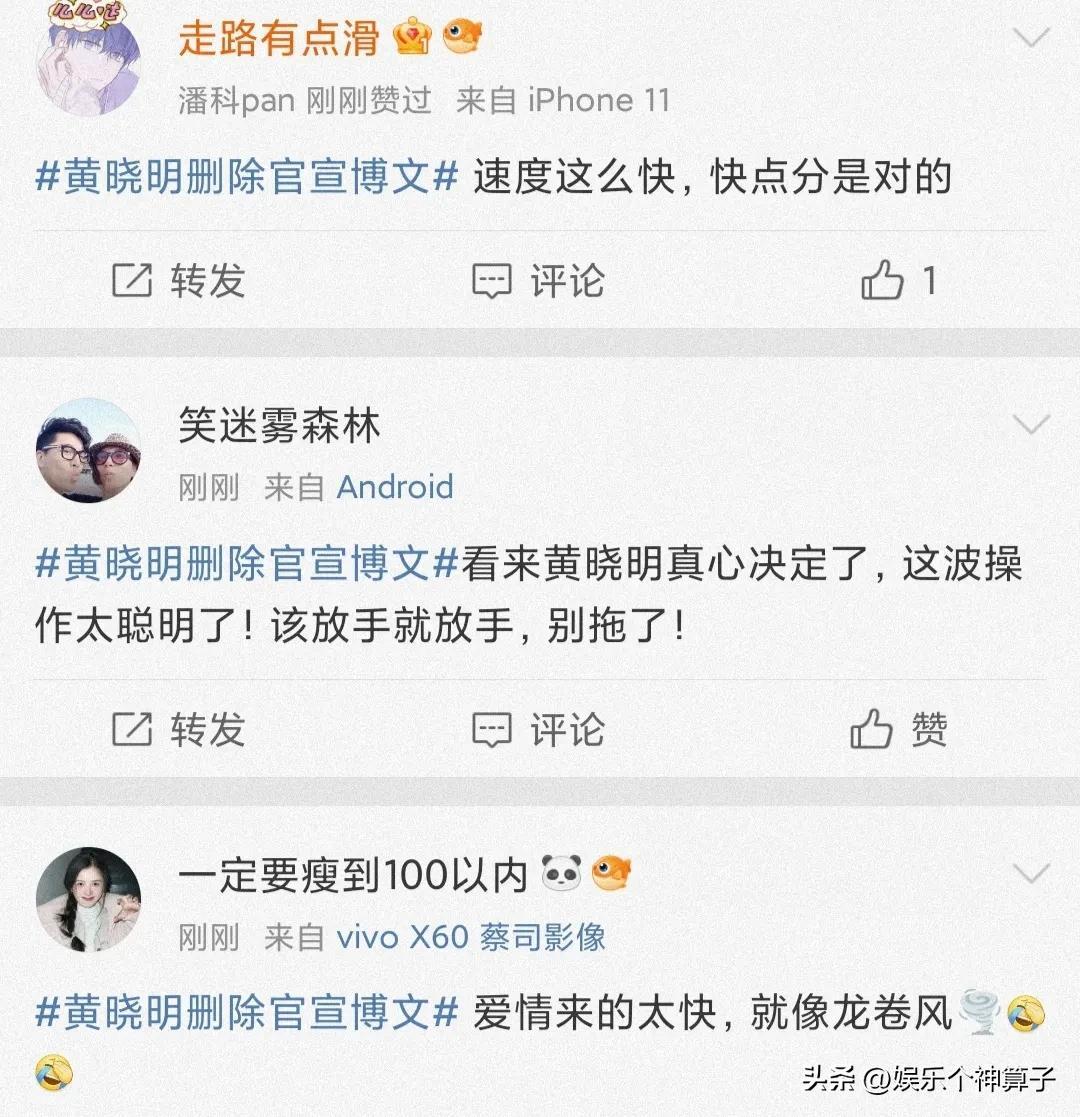Viewport: 1080px width, 1117px height.
Task: Open the vivo X60 蔡司影像 source link
Action: tap(470, 937)
